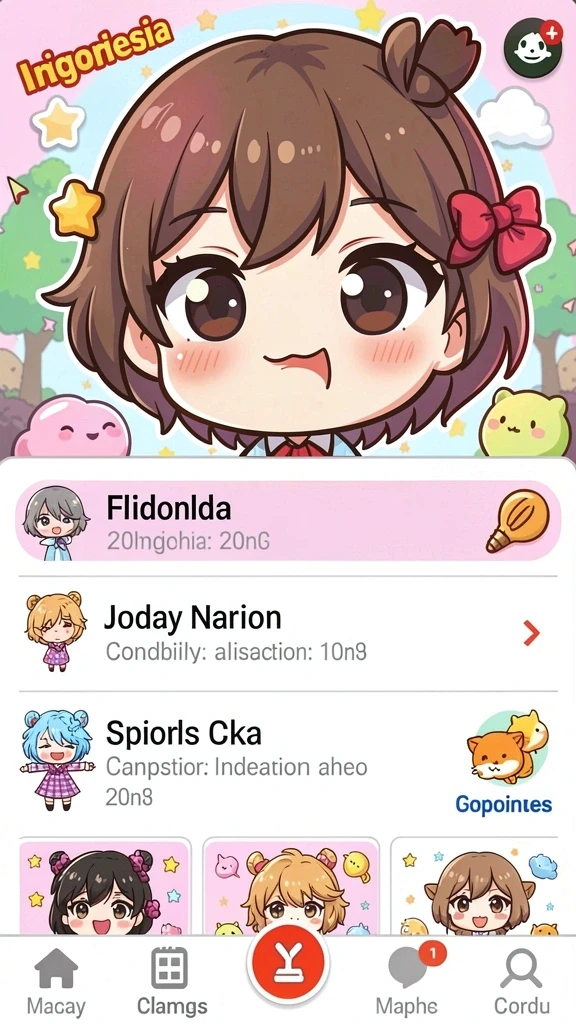Switch to the Cordu search tab

point(521,981)
